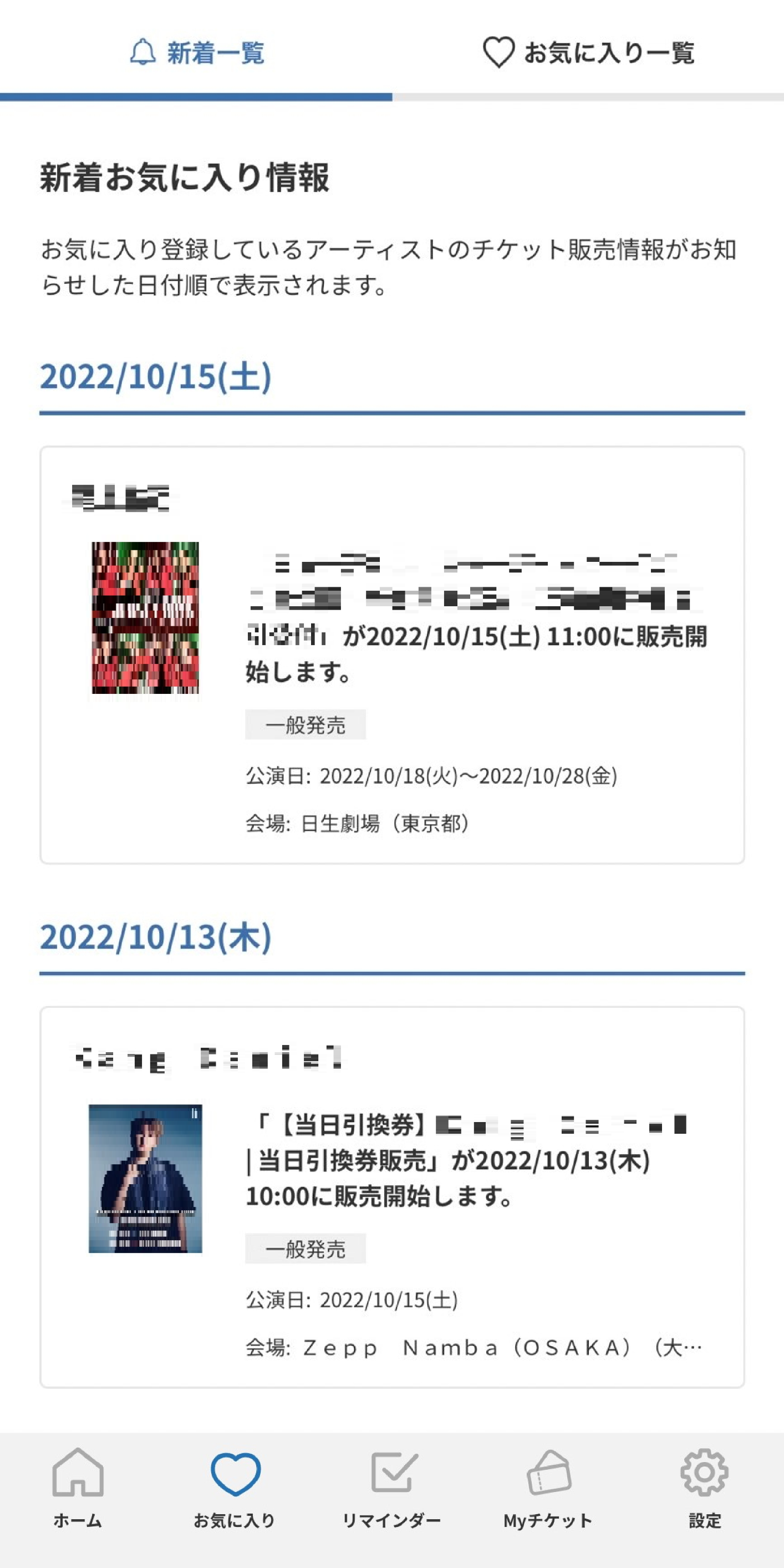Select お気に入り in the bottom navigation
Screen dimensions: 784x1568
[x=235, y=1487]
